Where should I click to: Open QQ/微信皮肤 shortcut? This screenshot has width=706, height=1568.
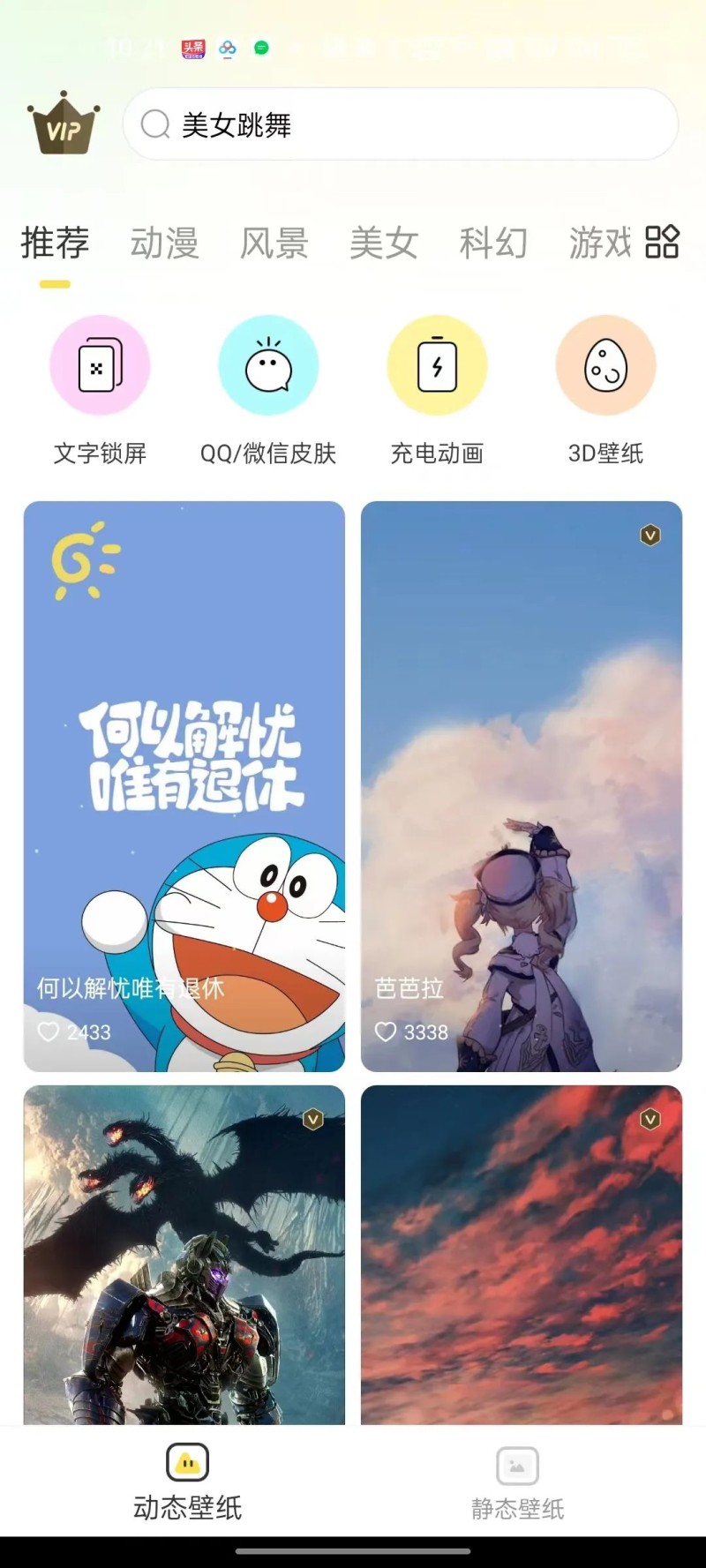(x=268, y=390)
